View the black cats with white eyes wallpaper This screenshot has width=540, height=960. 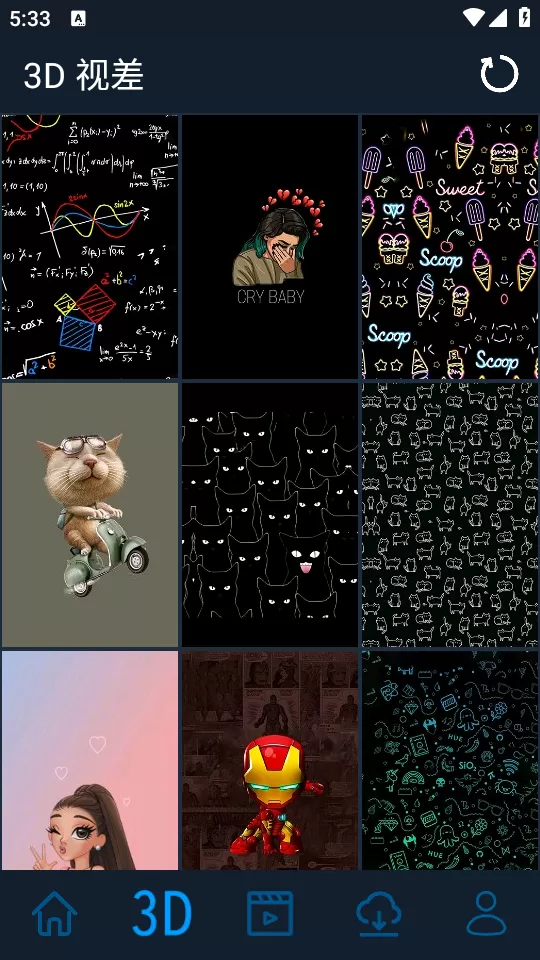click(270, 515)
